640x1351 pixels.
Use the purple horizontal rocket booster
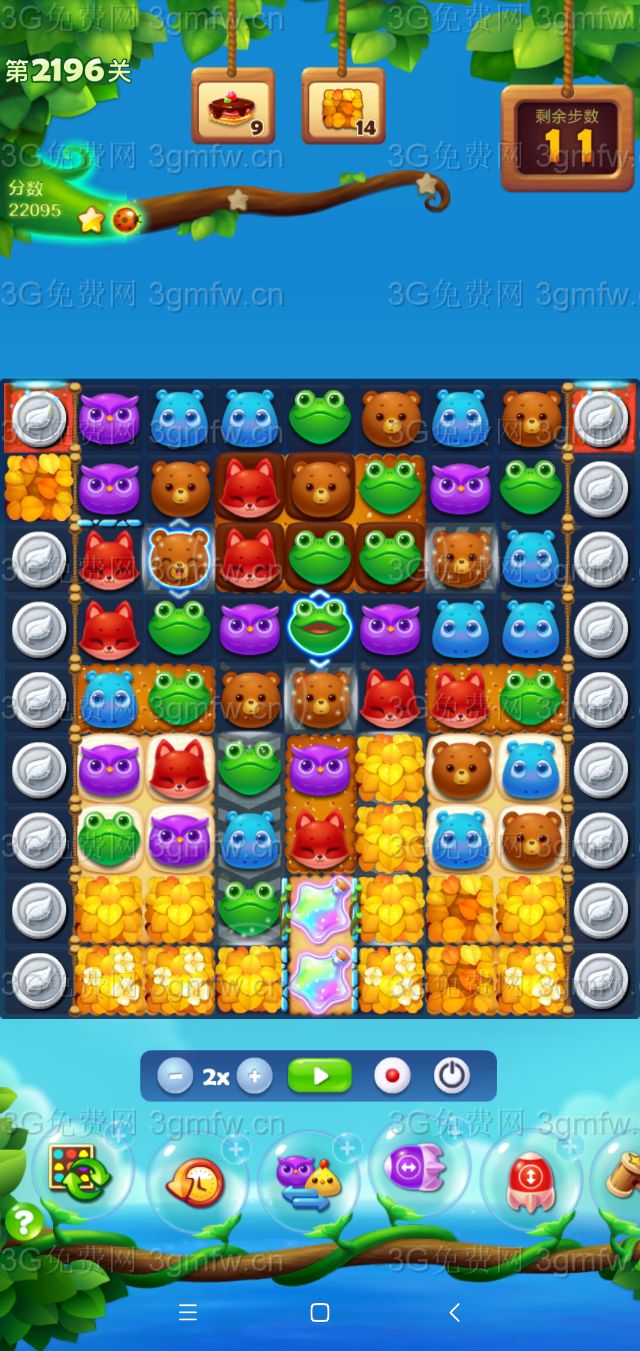[416, 1166]
